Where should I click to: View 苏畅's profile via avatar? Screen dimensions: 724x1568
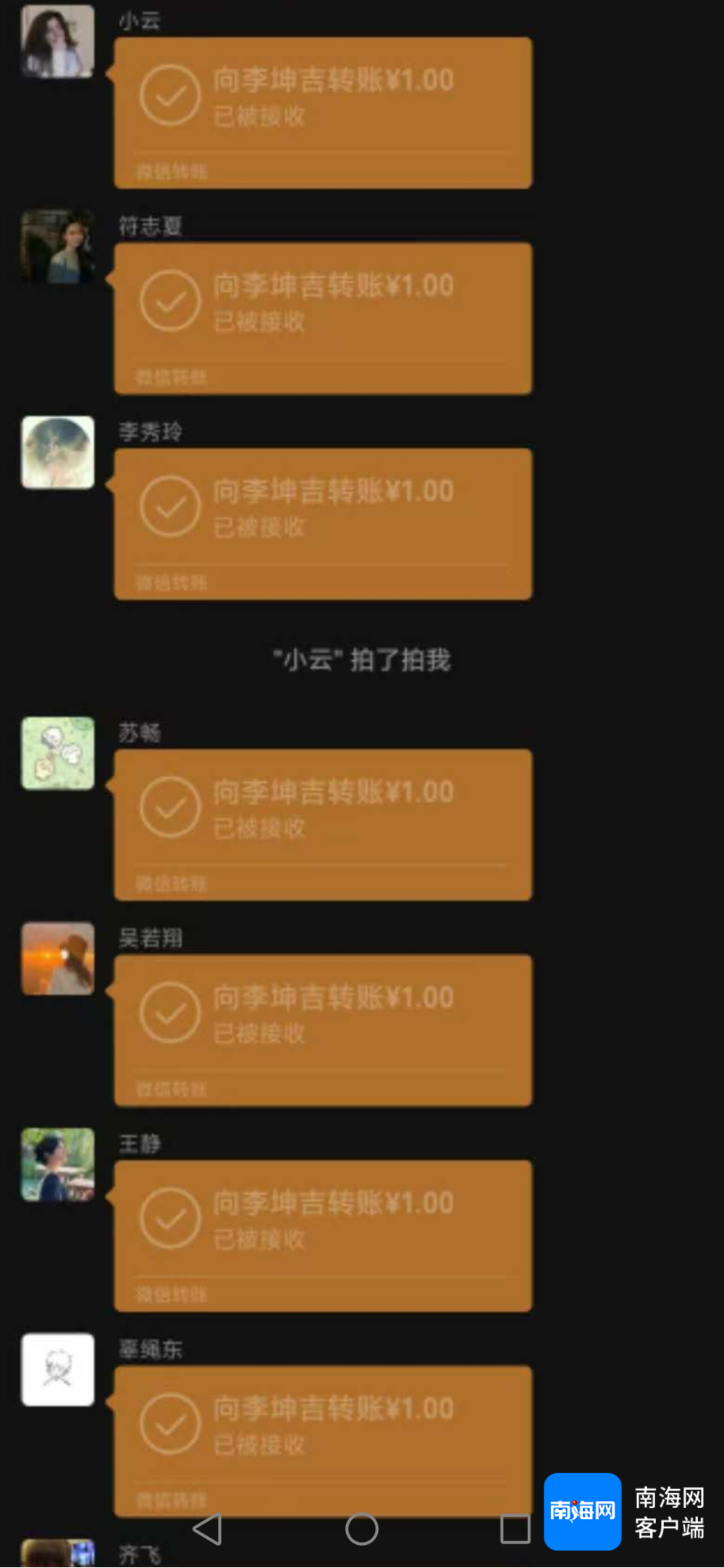[x=58, y=753]
